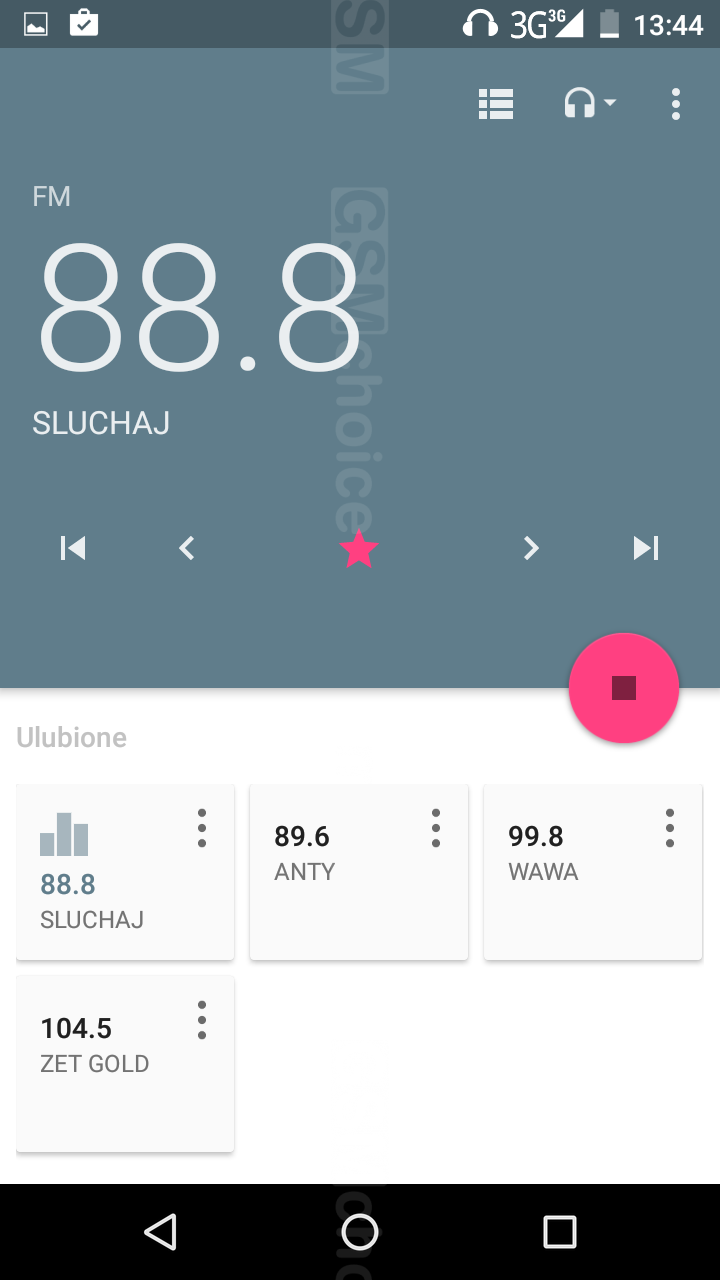
Task: Open the top overflow menu
Action: point(676,104)
